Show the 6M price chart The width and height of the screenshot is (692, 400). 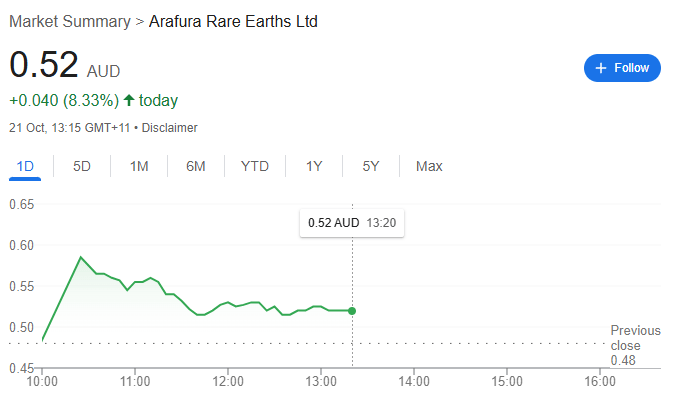click(x=196, y=166)
